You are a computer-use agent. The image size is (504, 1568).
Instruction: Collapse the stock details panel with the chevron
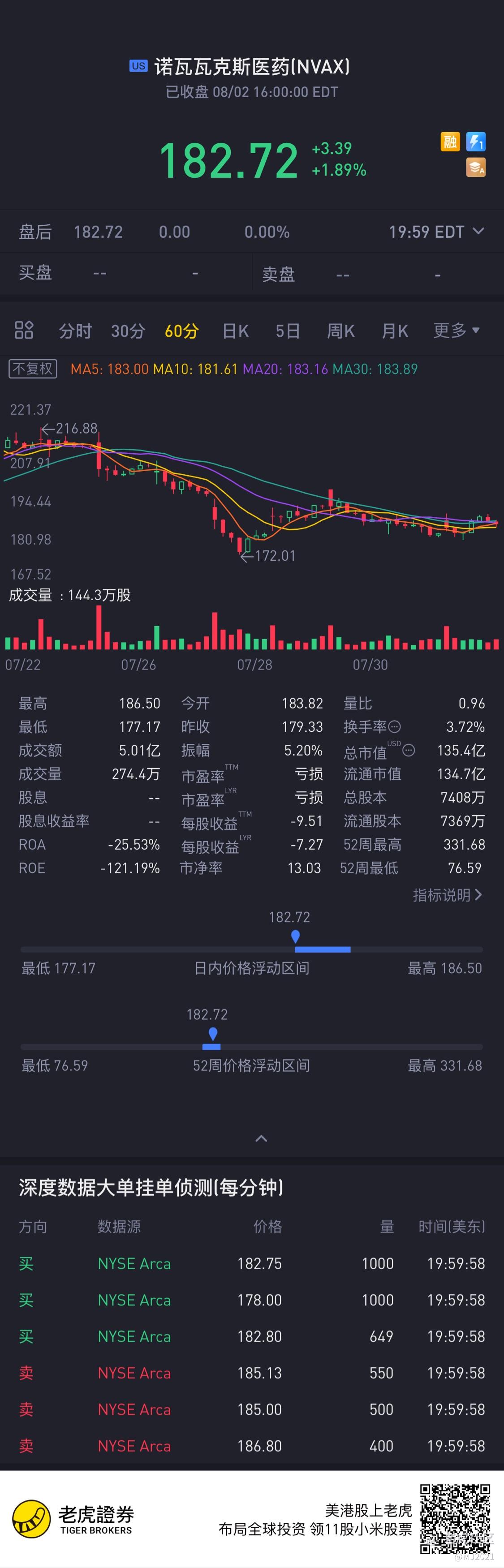coord(261,1138)
